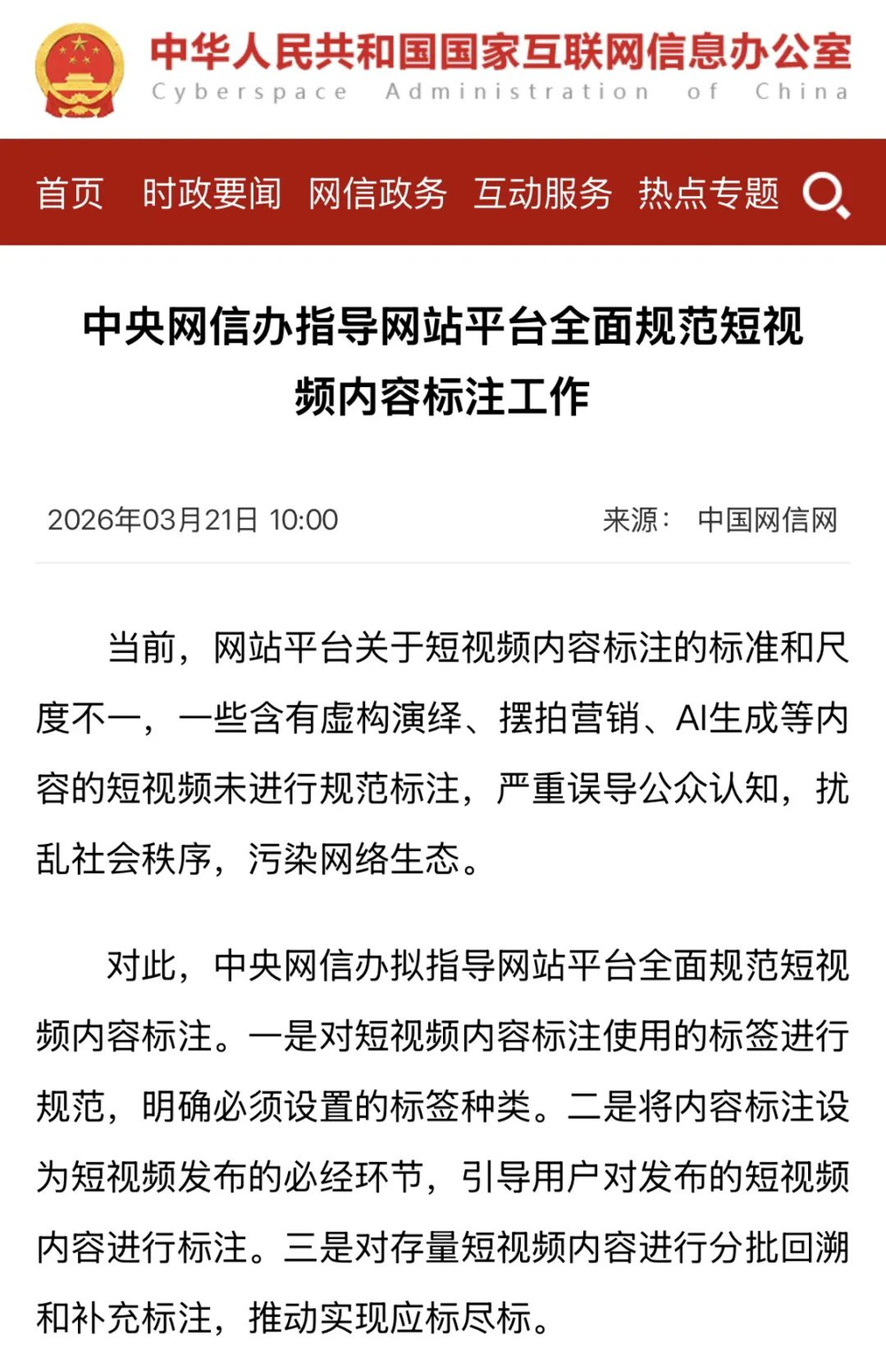Viewport: 886px width, 1372px height.
Task: Open the 网信政务 section
Action: click(x=377, y=193)
